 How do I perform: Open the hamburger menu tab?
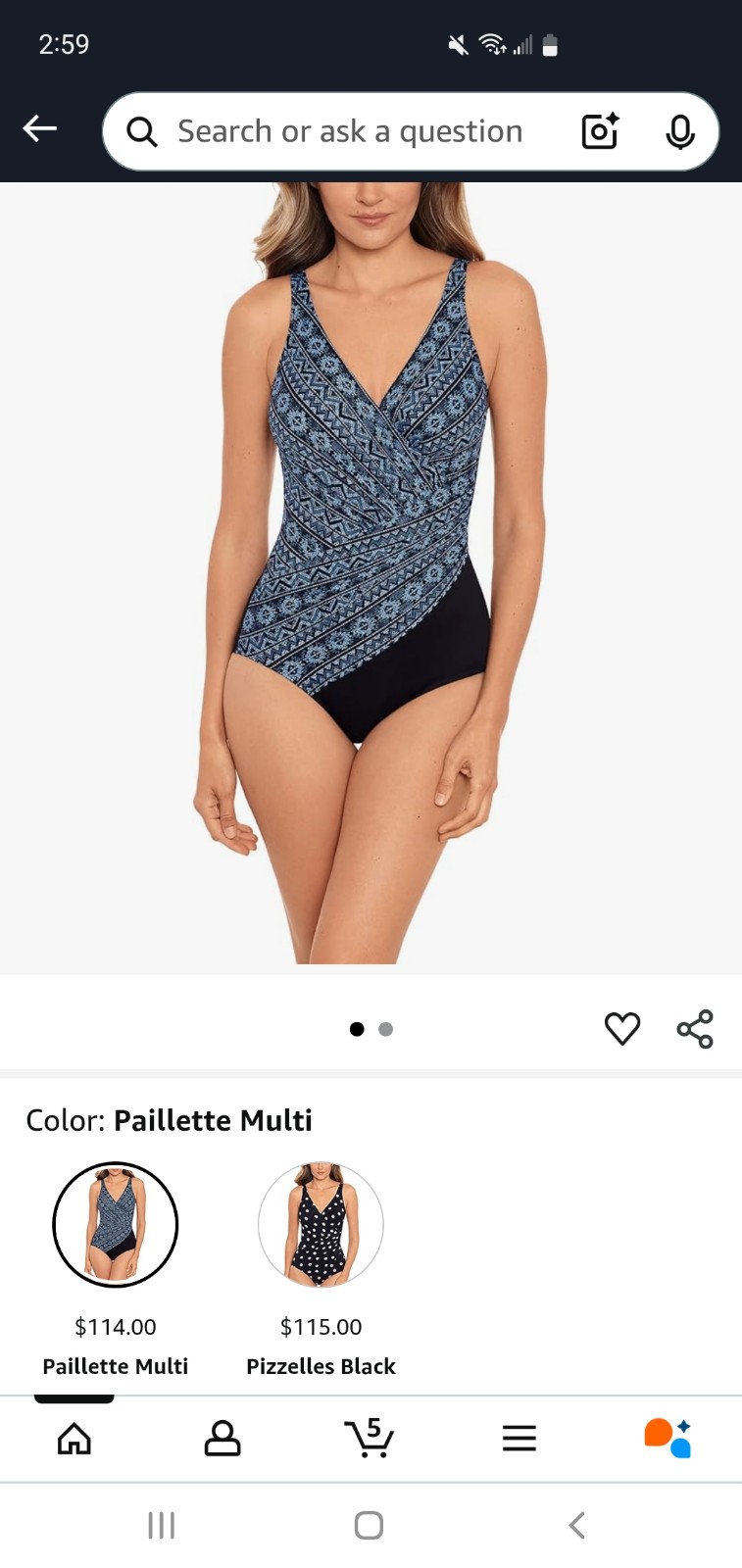tap(519, 1439)
